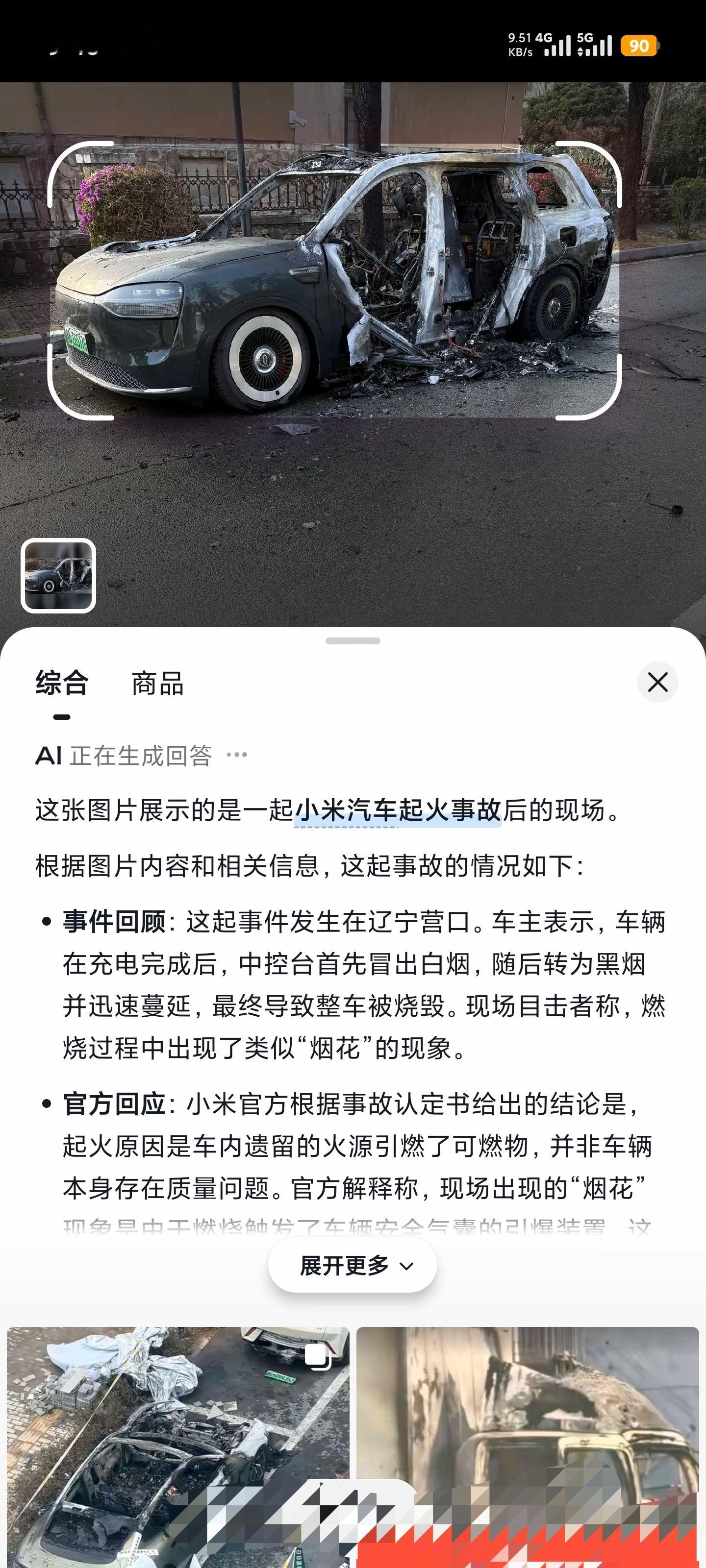Select the small burned-car thumbnail at bottom left
The width and height of the screenshot is (706, 1568).
pos(58,575)
